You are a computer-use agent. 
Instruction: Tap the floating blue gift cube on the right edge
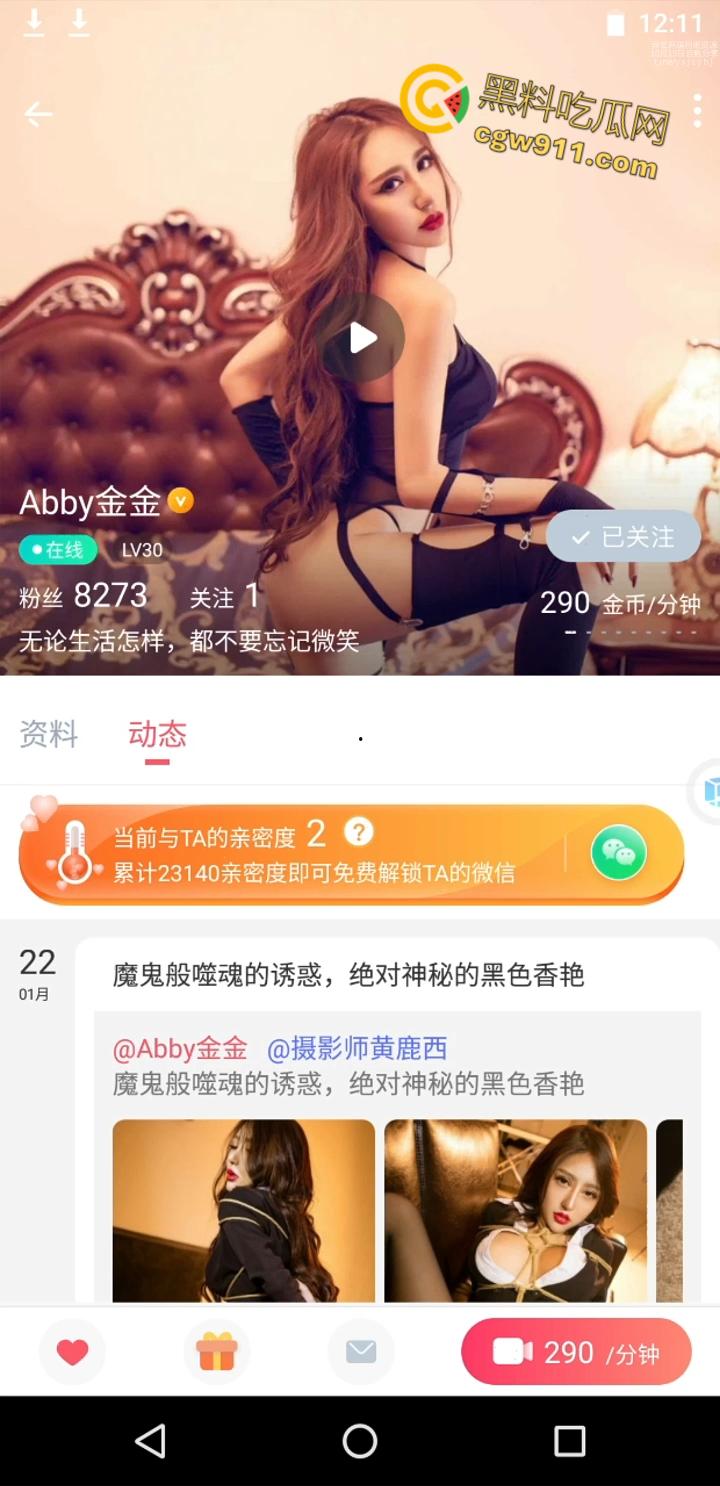pos(710,791)
